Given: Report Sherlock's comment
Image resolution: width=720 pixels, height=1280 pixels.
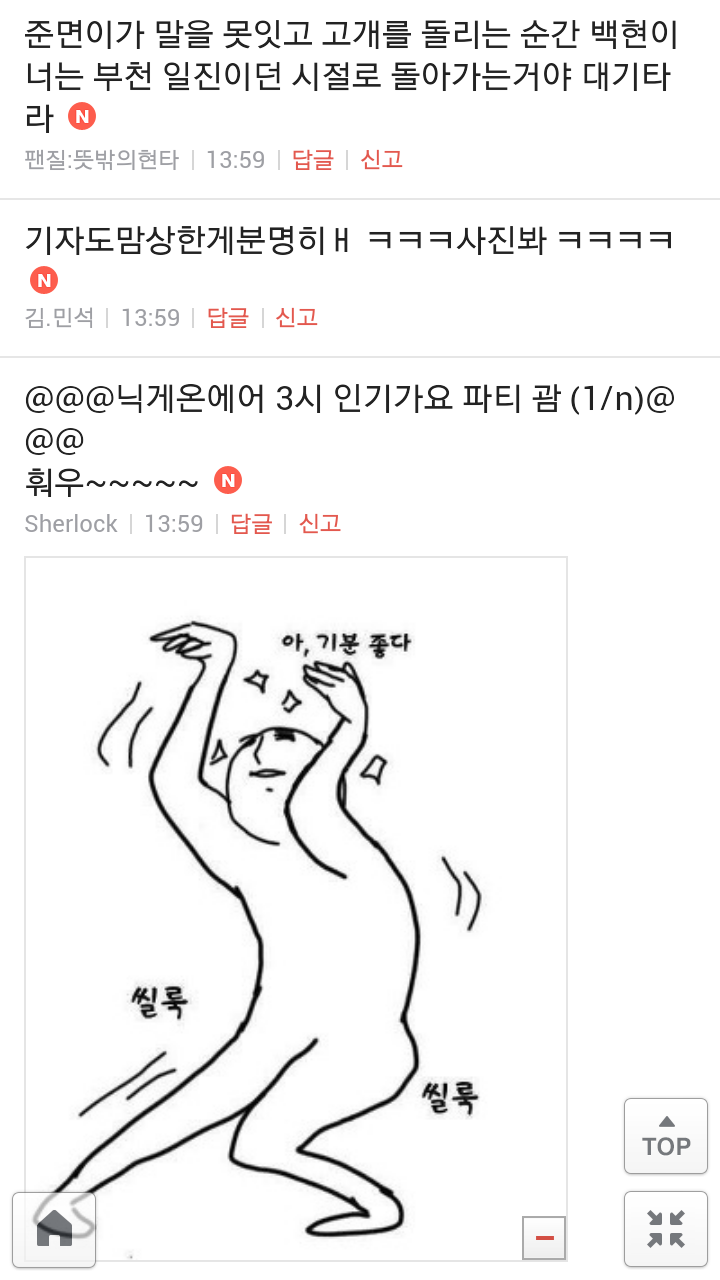Looking at the screenshot, I should coord(320,524).
